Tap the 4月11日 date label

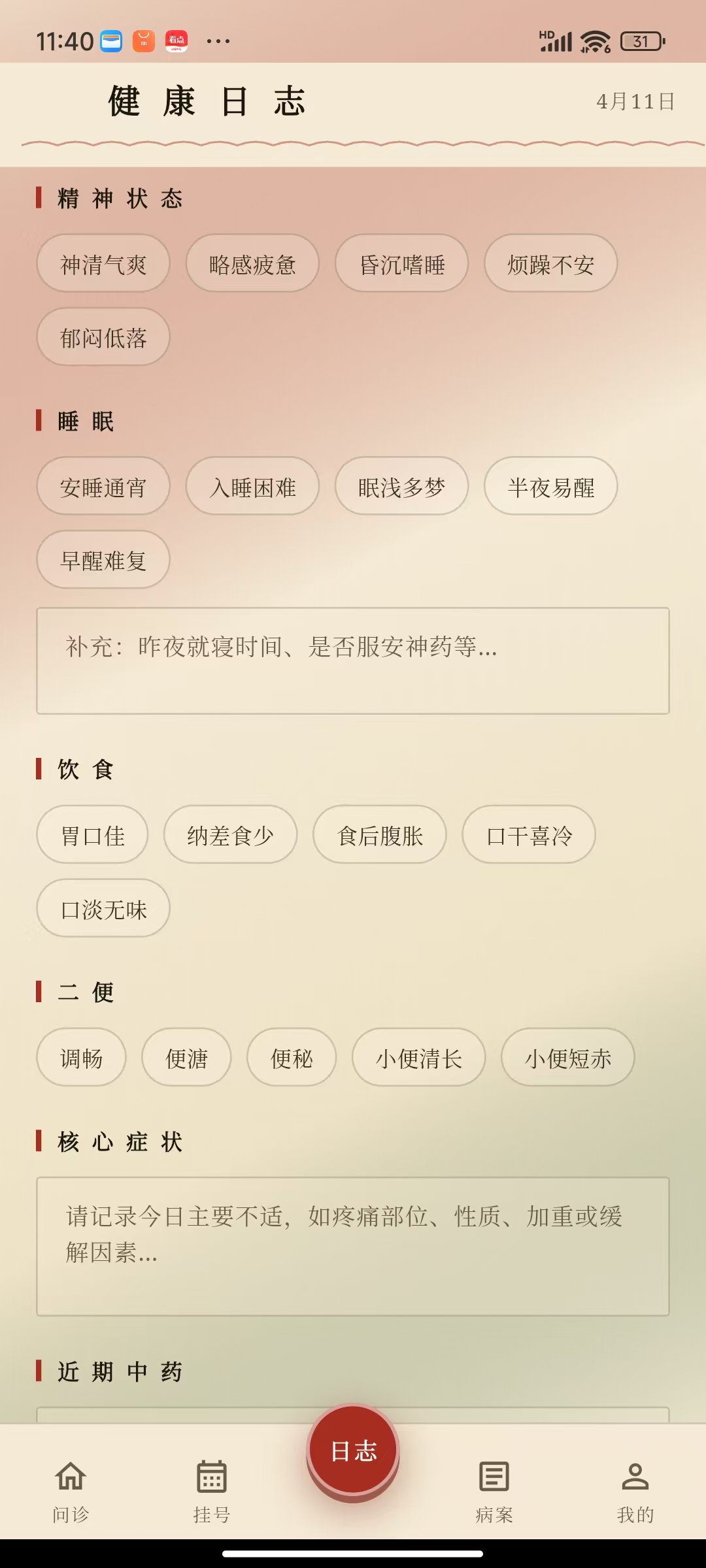[x=635, y=101]
